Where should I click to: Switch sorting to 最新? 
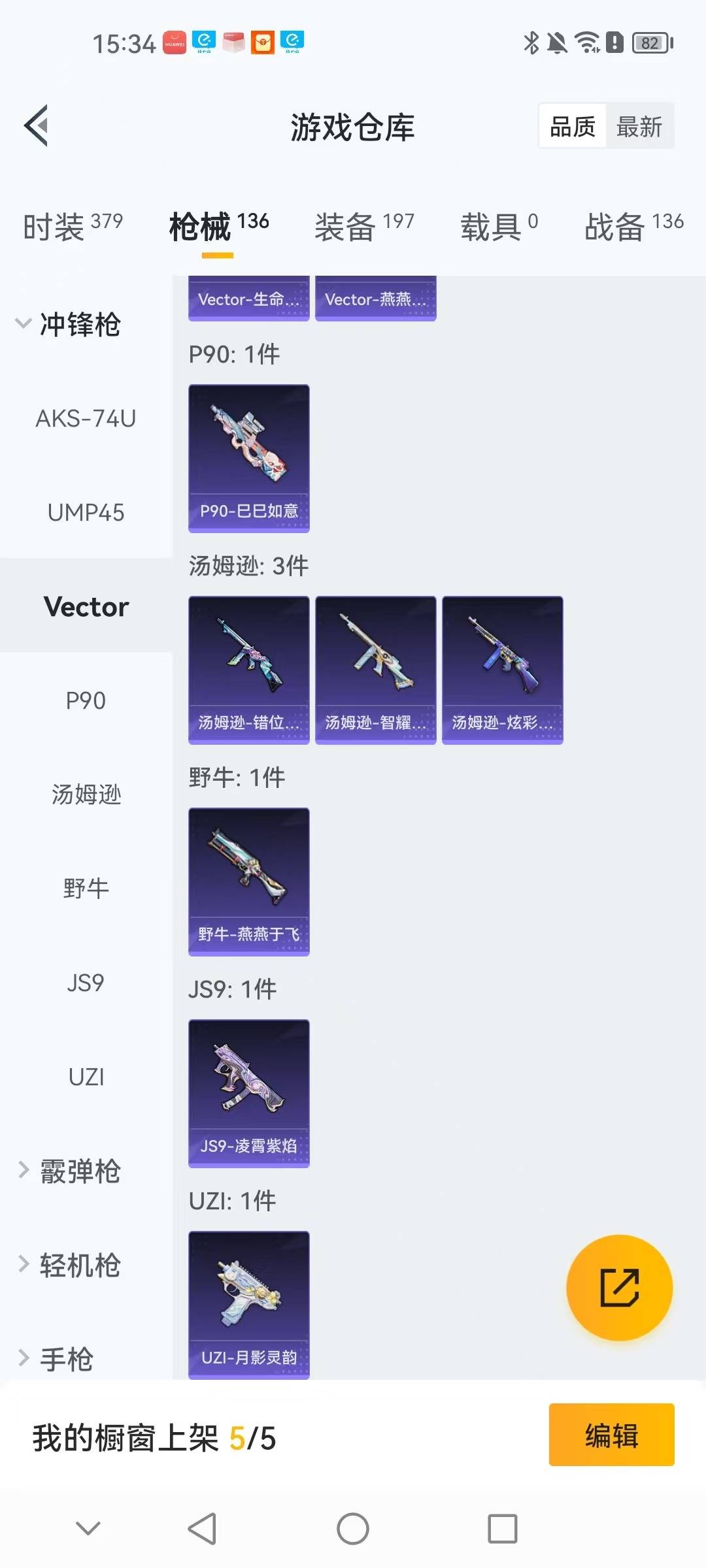coord(640,125)
